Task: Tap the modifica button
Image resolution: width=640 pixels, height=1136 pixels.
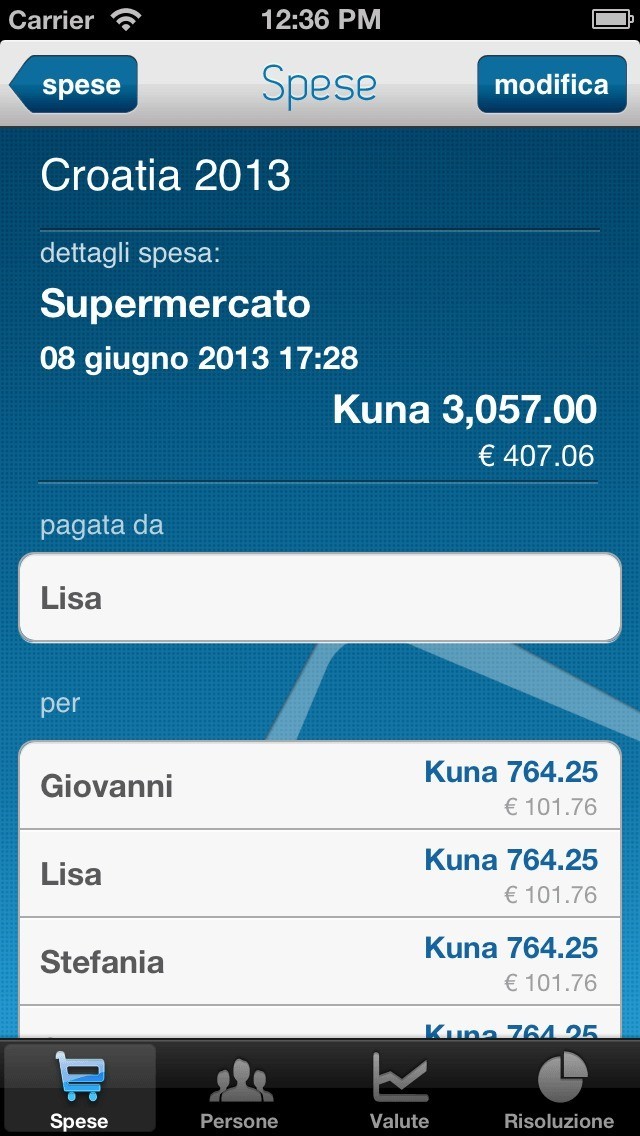Action: (550, 85)
